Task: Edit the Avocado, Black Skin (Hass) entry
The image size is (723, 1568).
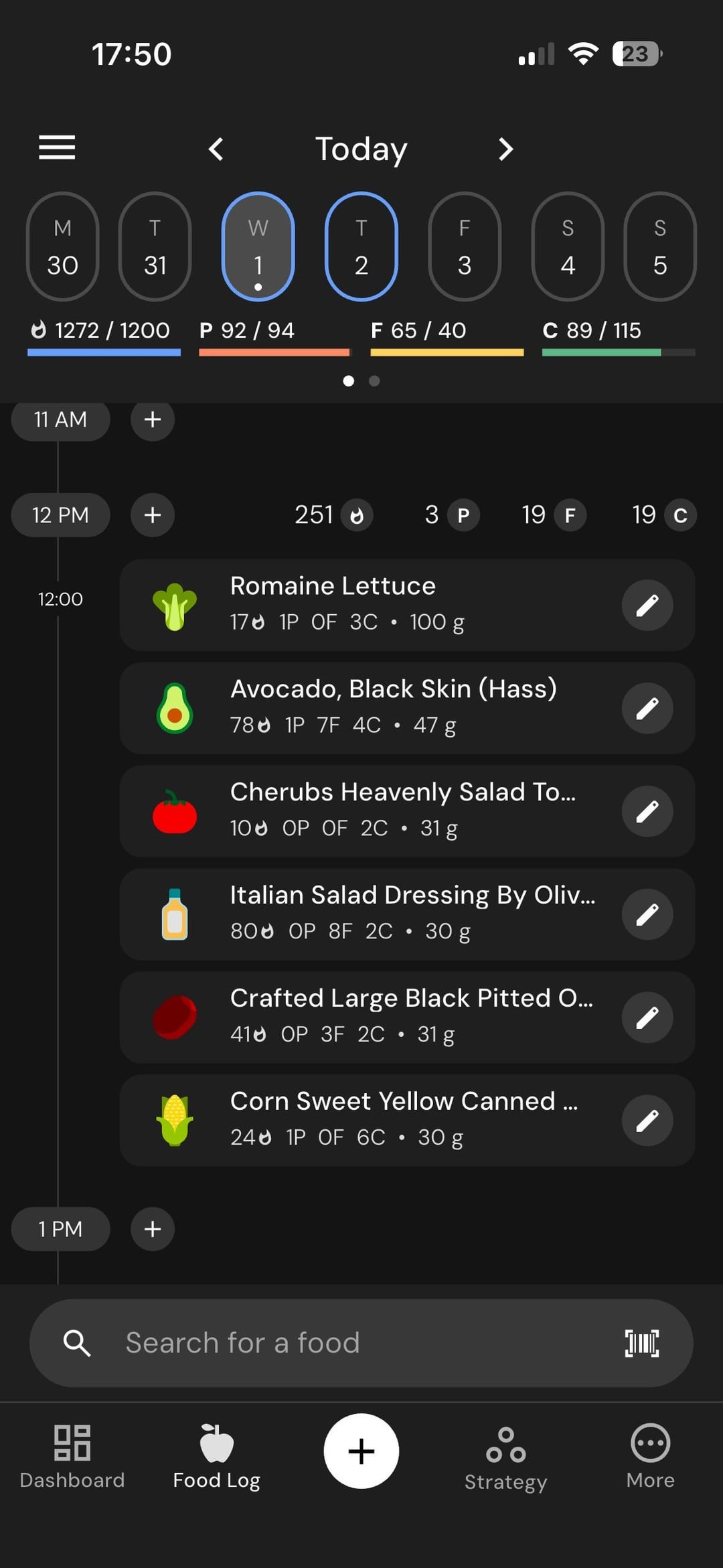Action: (647, 709)
